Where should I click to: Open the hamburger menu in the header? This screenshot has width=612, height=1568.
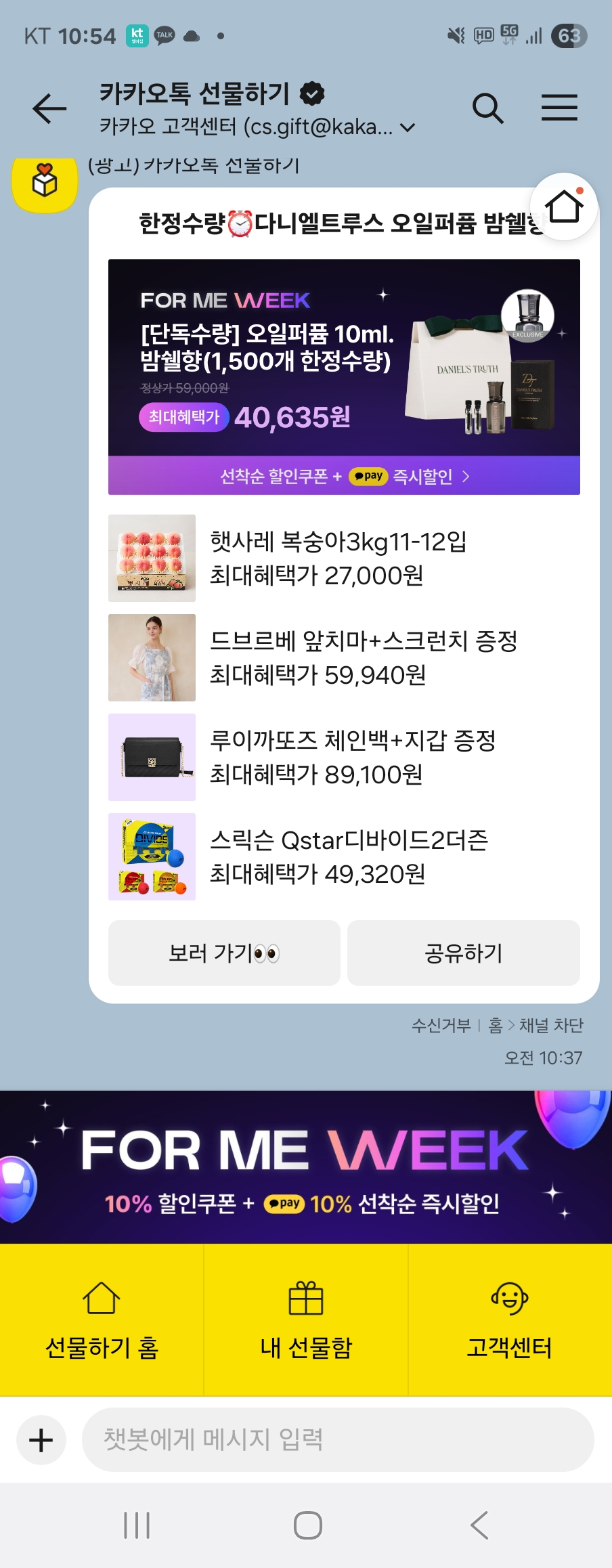pos(559,108)
